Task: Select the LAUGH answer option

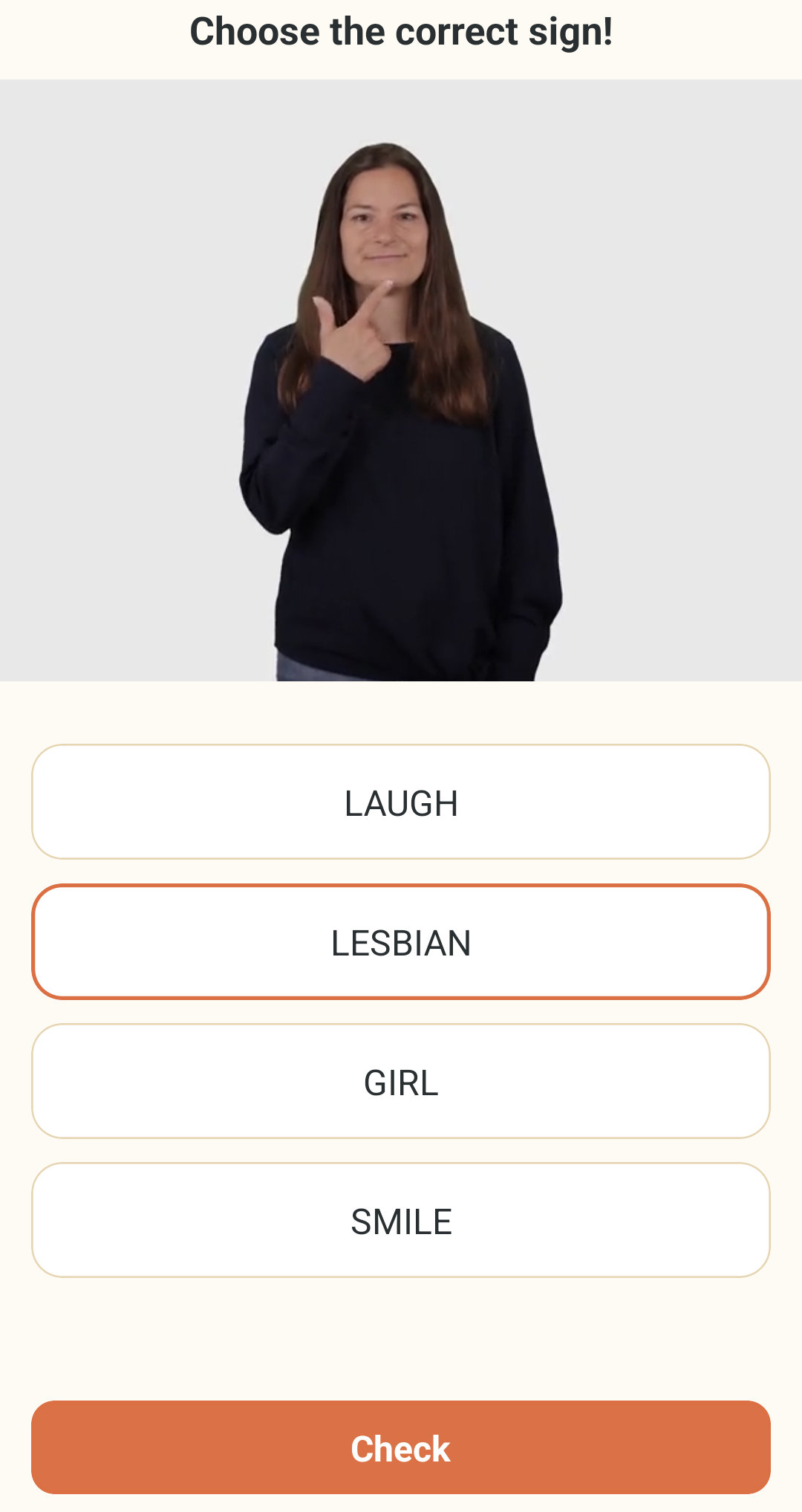Action: tap(401, 802)
